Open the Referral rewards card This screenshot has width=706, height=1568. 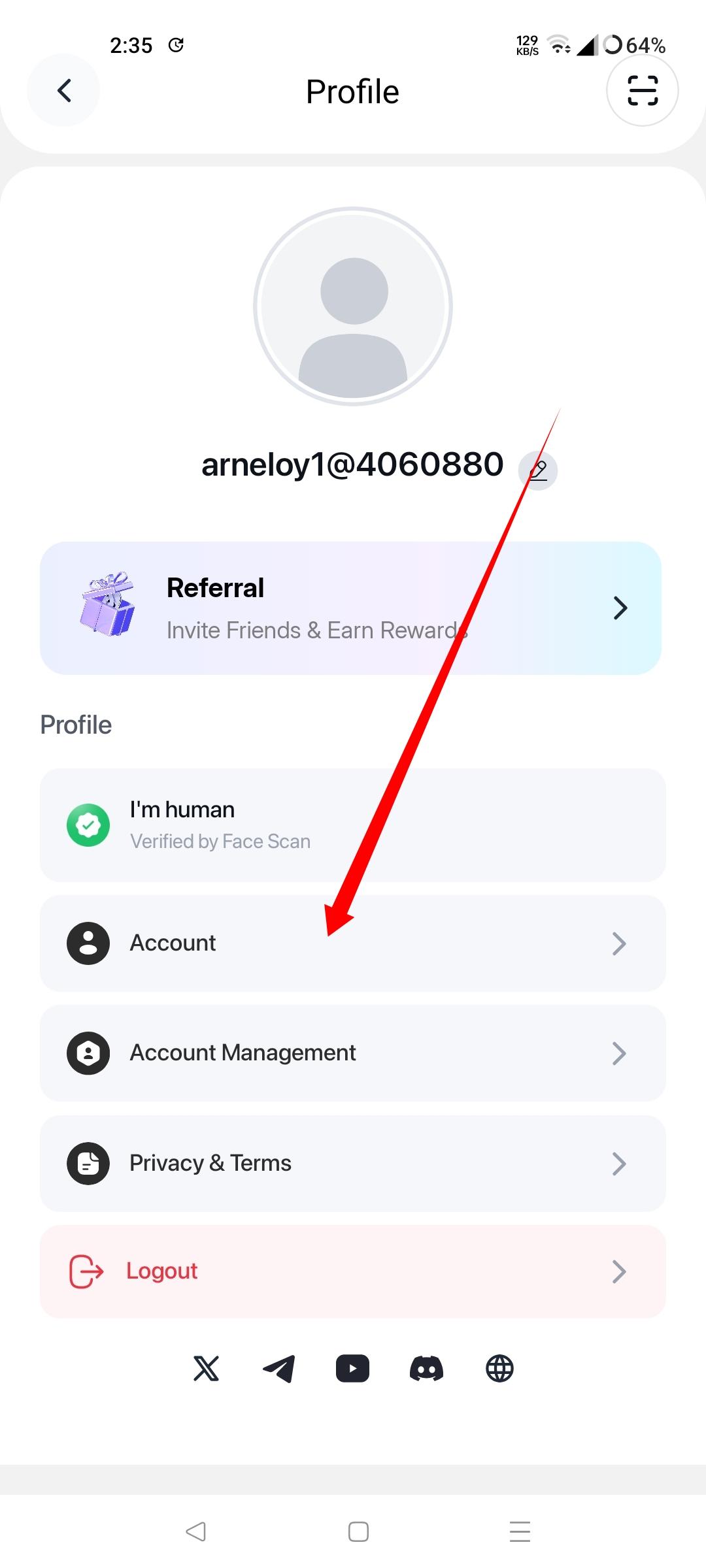click(351, 608)
